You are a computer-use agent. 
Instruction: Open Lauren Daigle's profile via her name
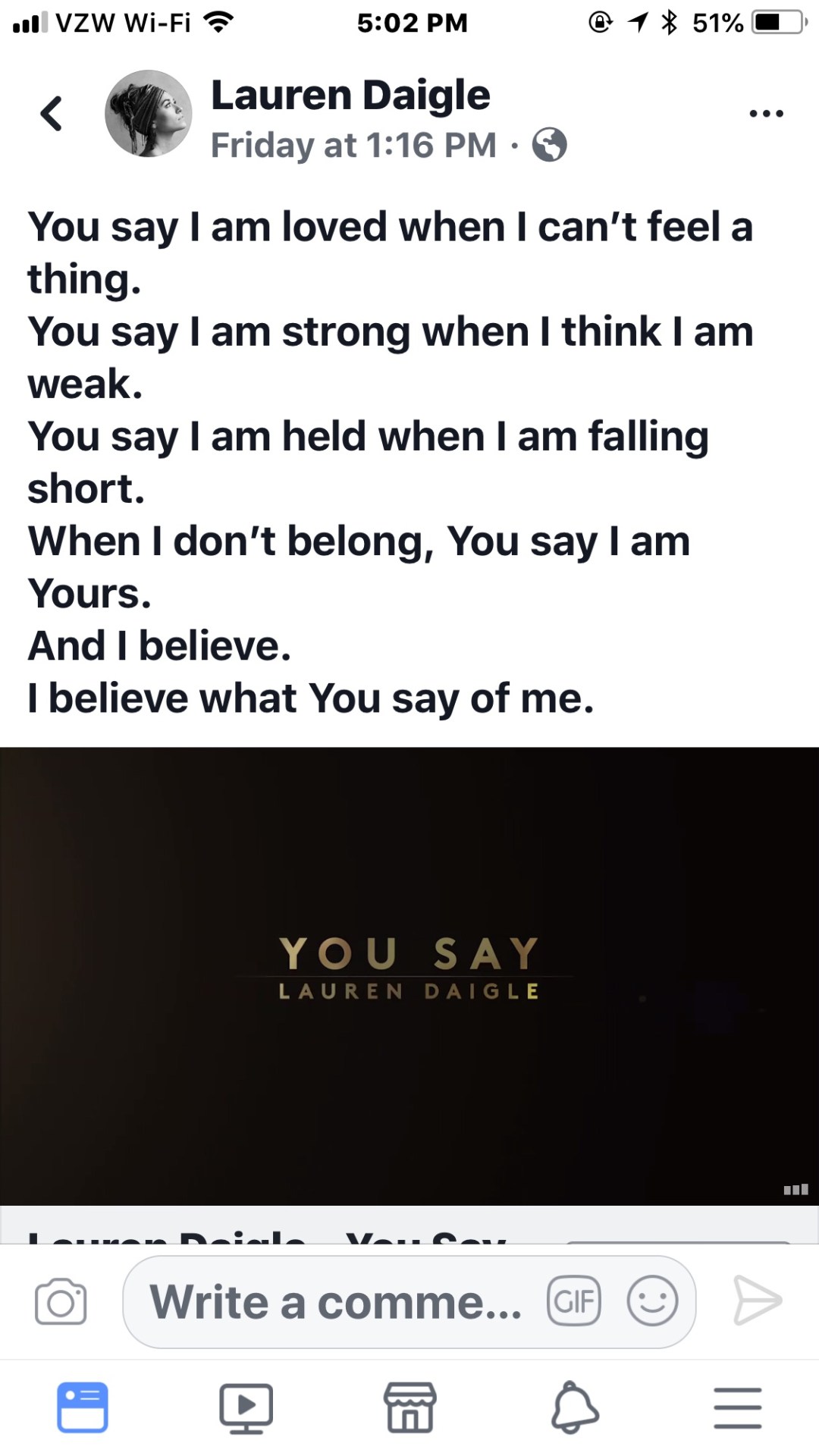(x=350, y=96)
